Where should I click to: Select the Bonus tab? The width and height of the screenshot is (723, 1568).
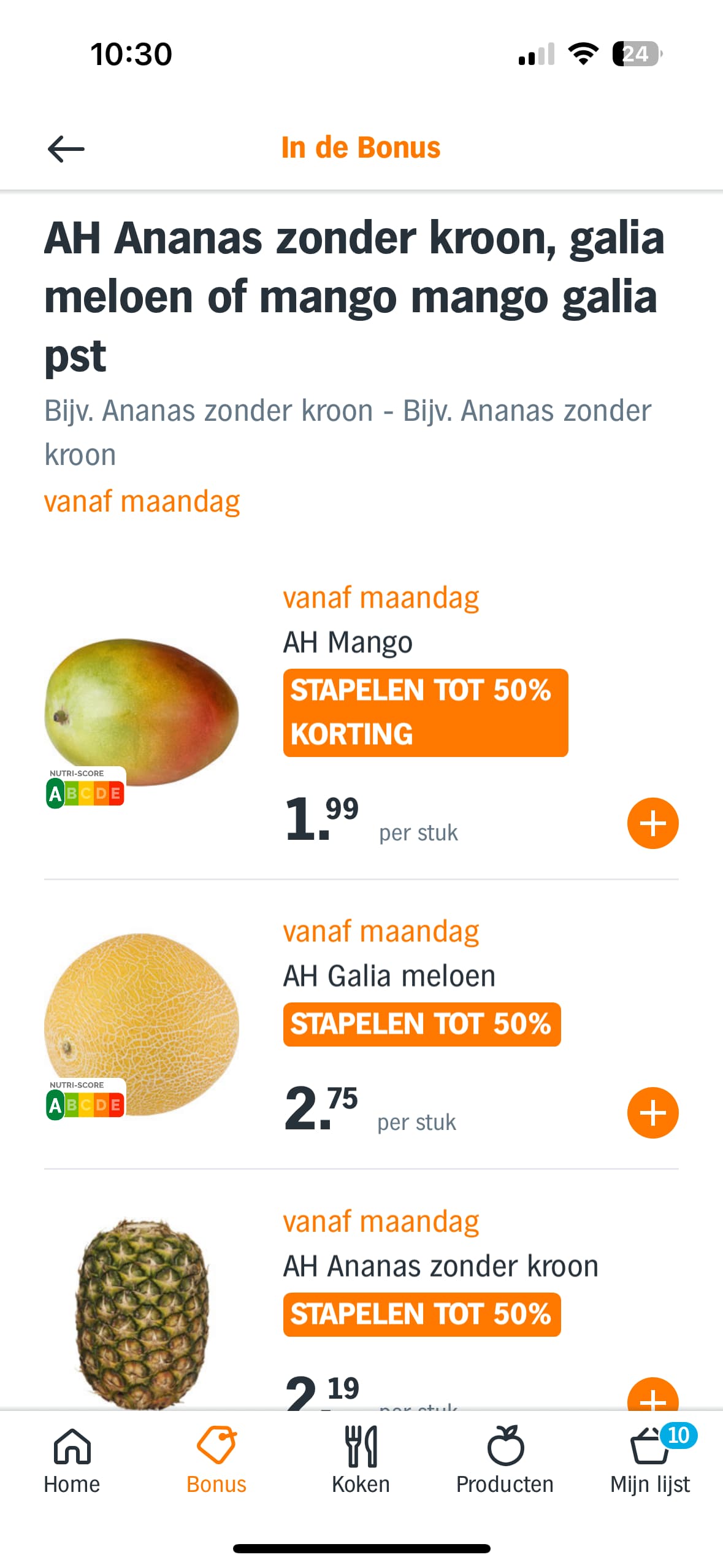[x=216, y=1460]
